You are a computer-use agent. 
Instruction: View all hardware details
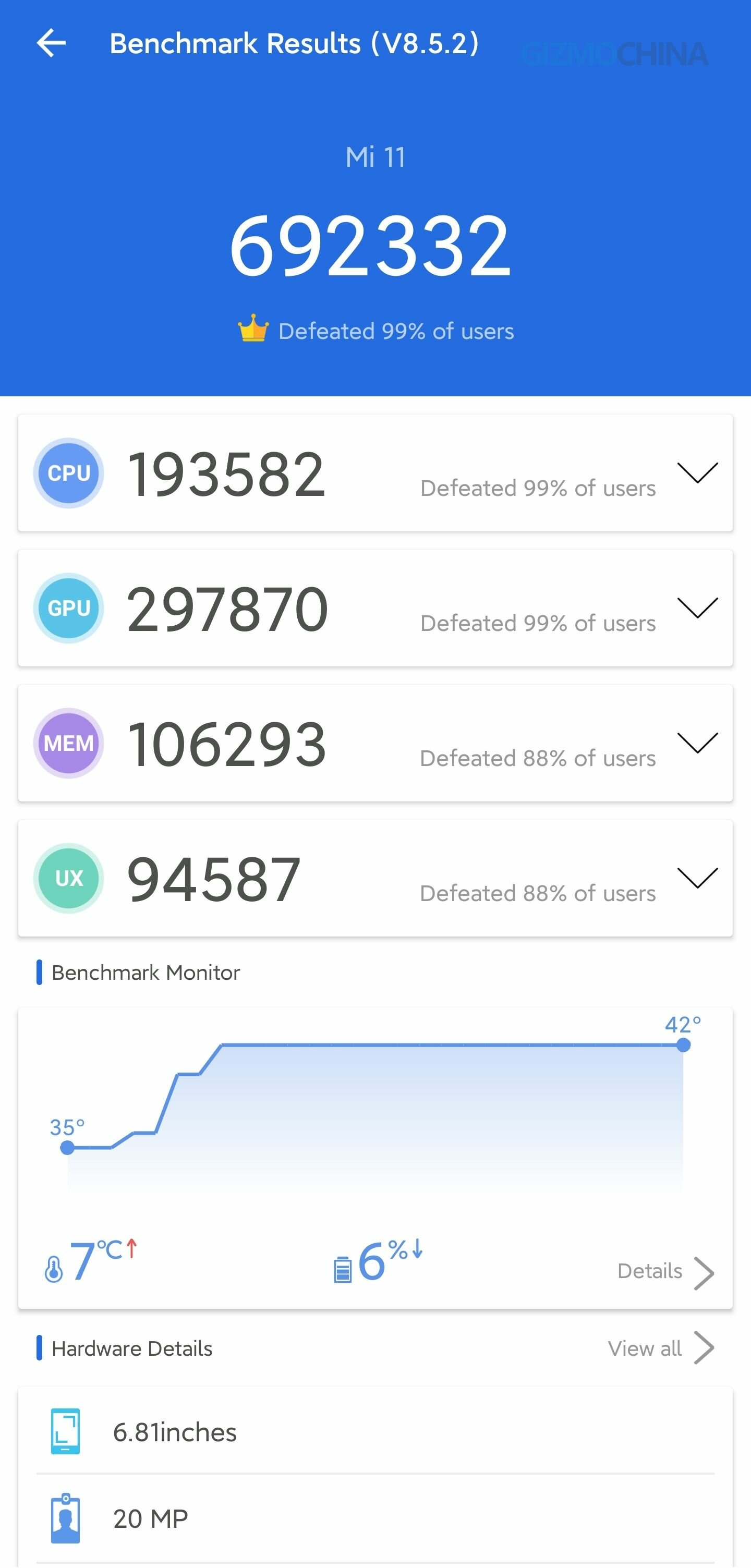coord(661,1348)
